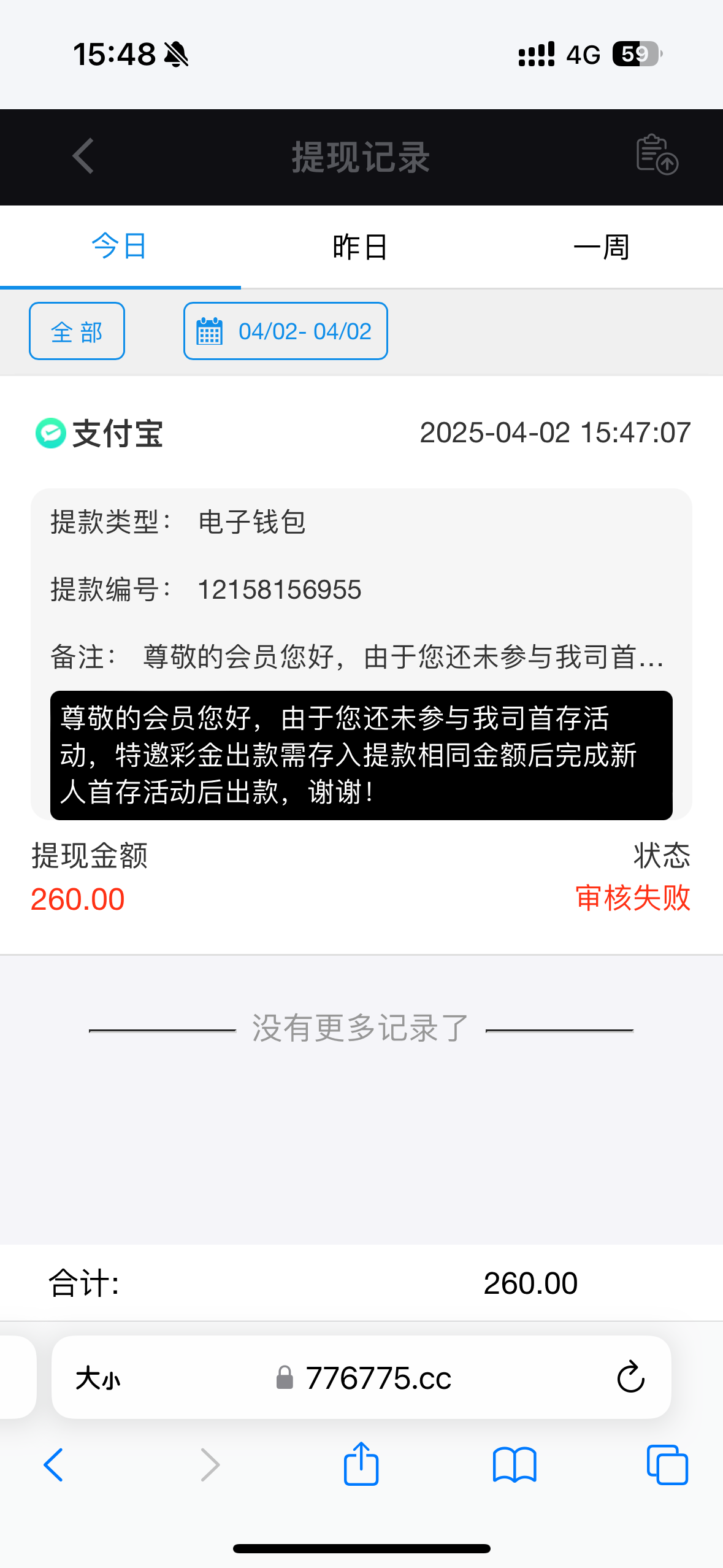The height and width of the screenshot is (1568, 723).
Task: Select the 一周 tab
Action: pyautogui.click(x=601, y=247)
